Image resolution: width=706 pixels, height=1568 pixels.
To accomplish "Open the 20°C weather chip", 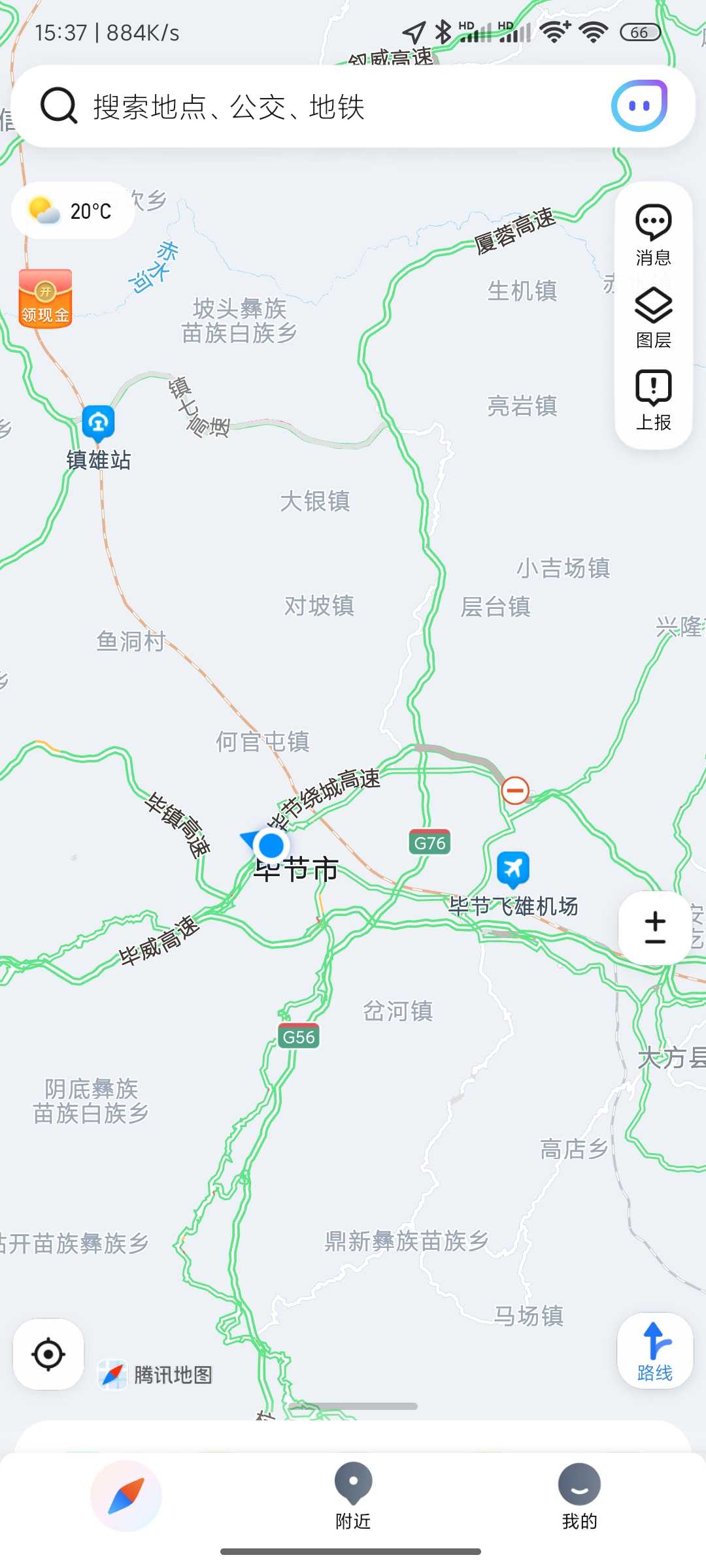I will pyautogui.click(x=73, y=211).
